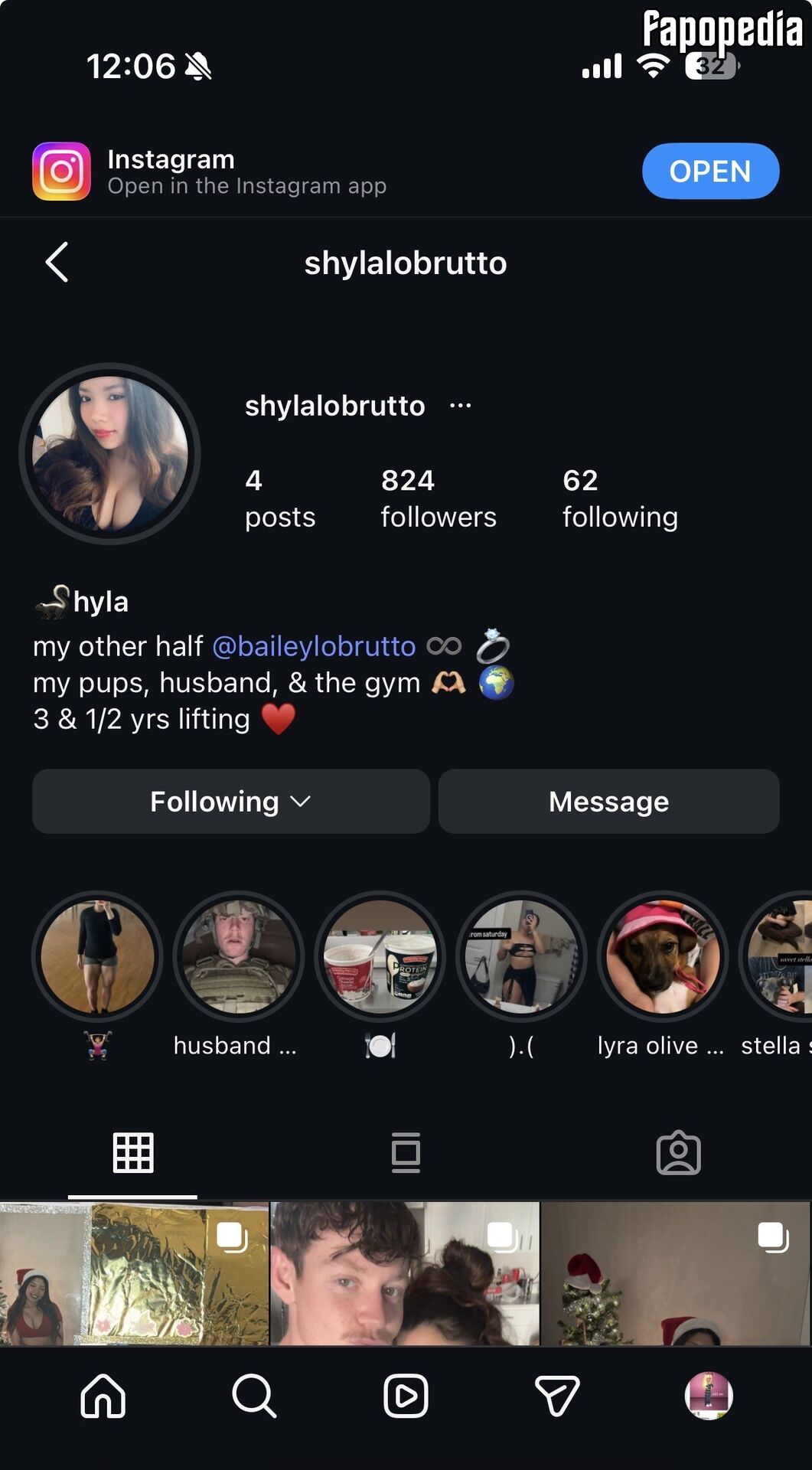Viewport: 812px width, 1470px height.
Task: Open the 62 following list
Action: coord(620,498)
